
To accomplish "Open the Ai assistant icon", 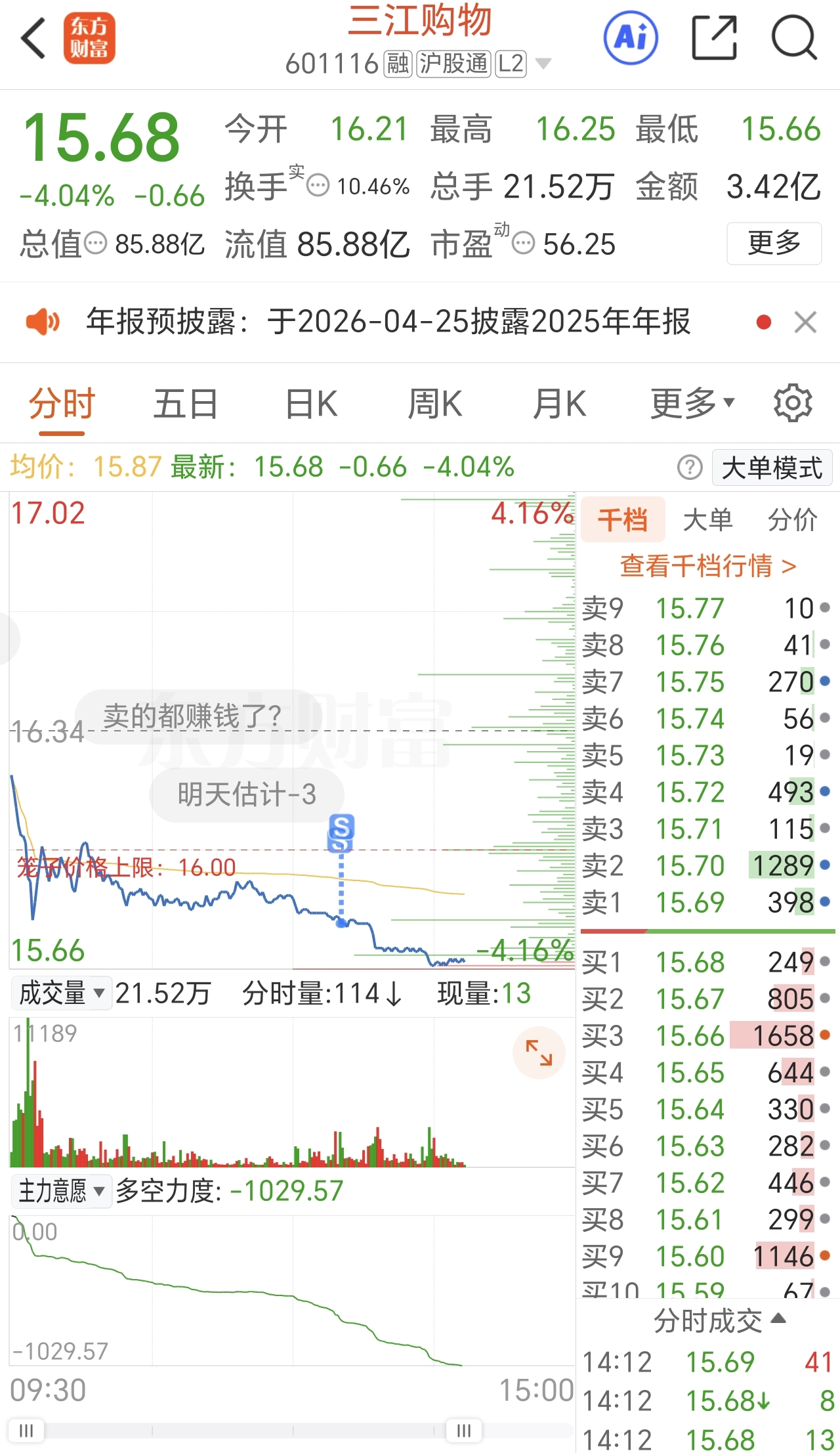I will (x=631, y=37).
